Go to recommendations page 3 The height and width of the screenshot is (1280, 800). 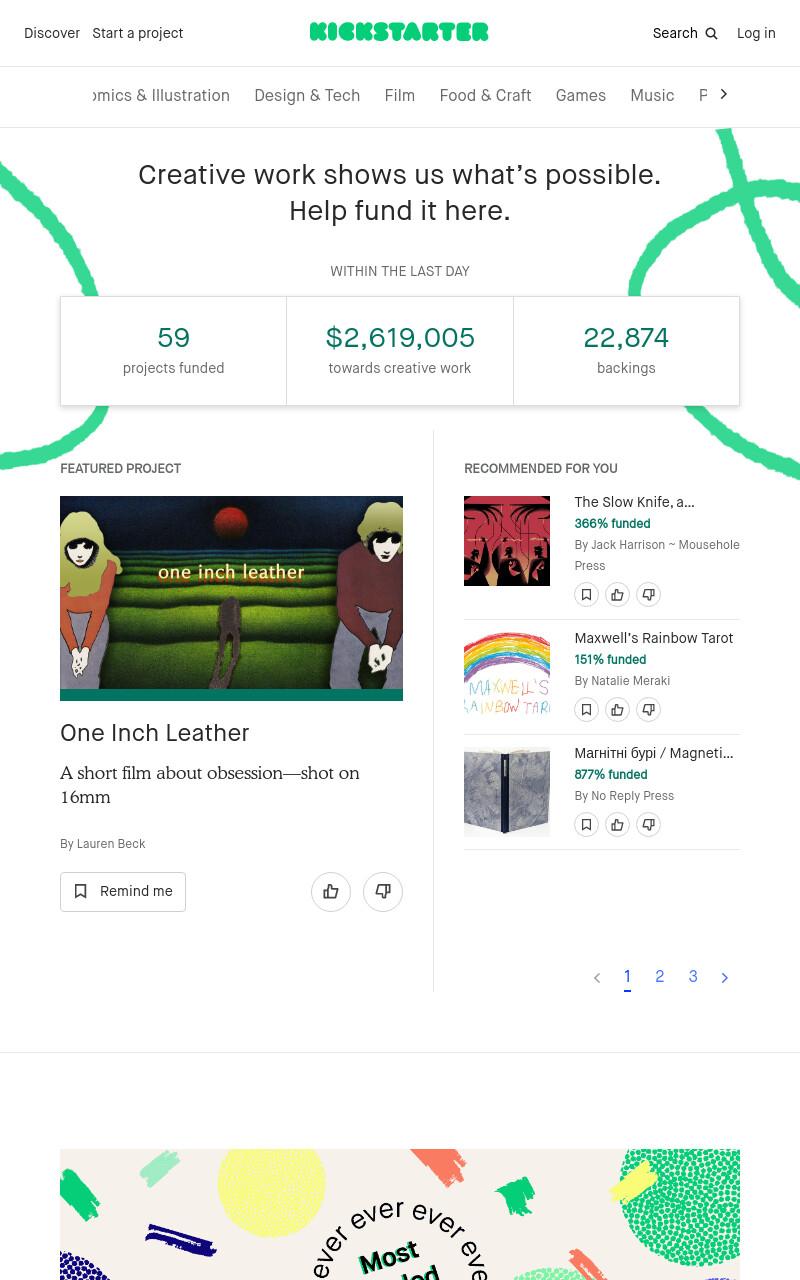click(x=693, y=977)
